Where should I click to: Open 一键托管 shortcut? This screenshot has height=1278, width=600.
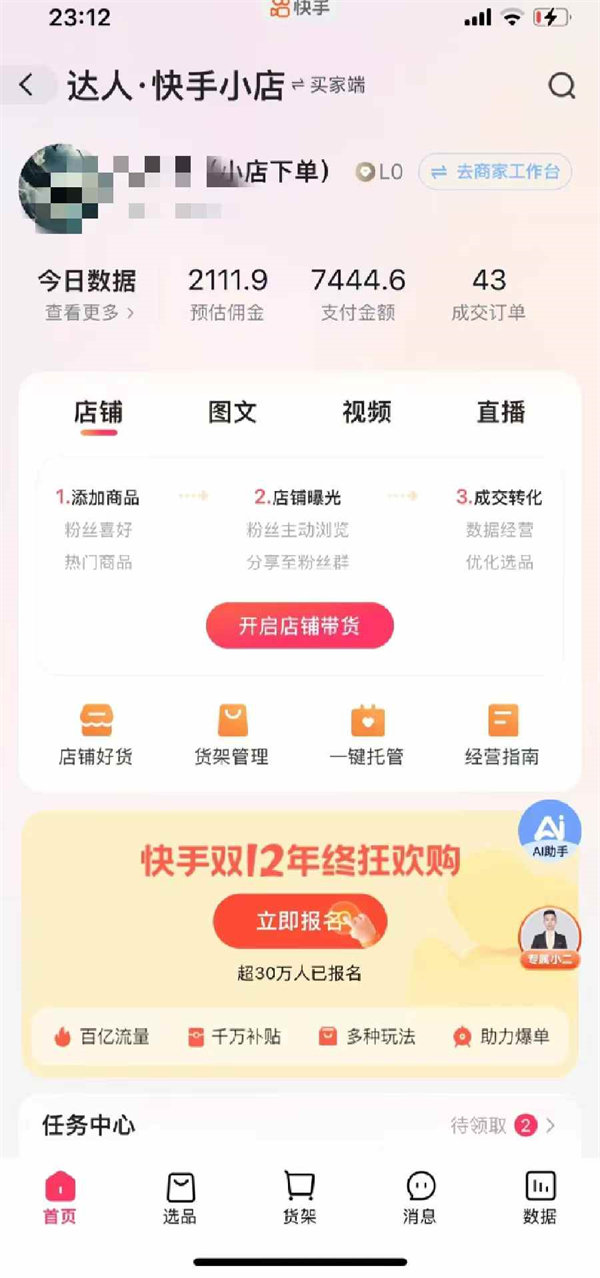(366, 735)
